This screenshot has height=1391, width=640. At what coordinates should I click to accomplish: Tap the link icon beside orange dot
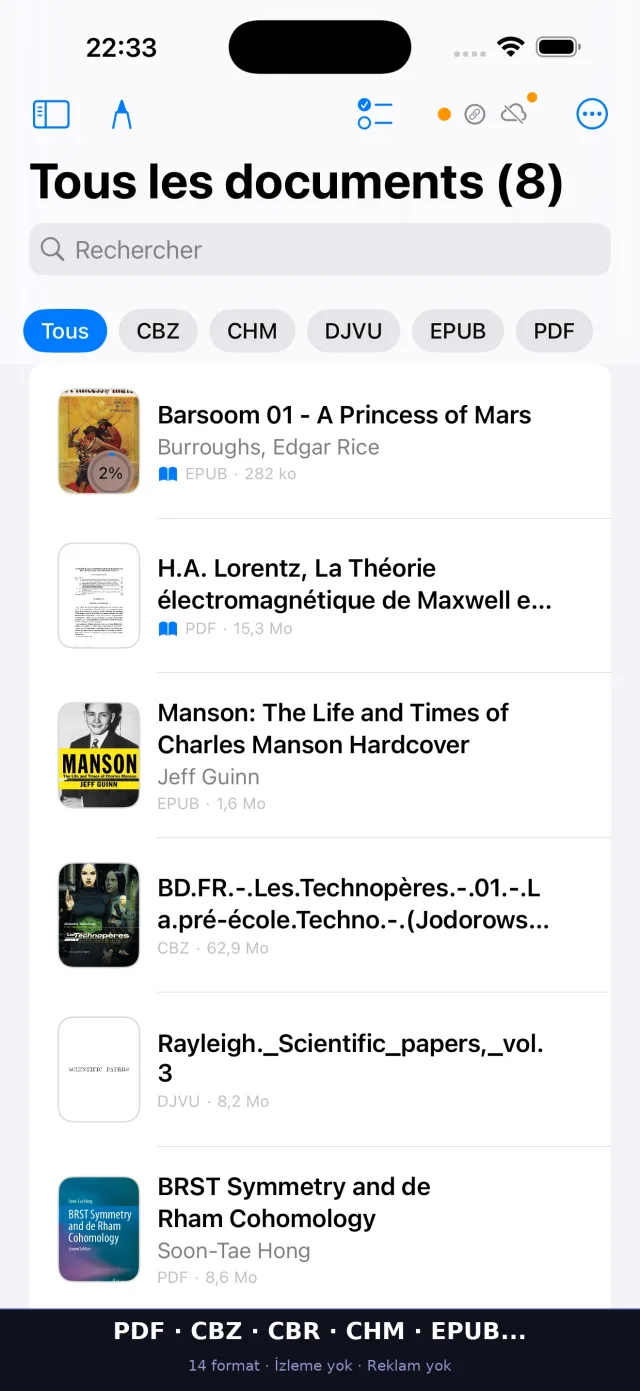pos(476,114)
